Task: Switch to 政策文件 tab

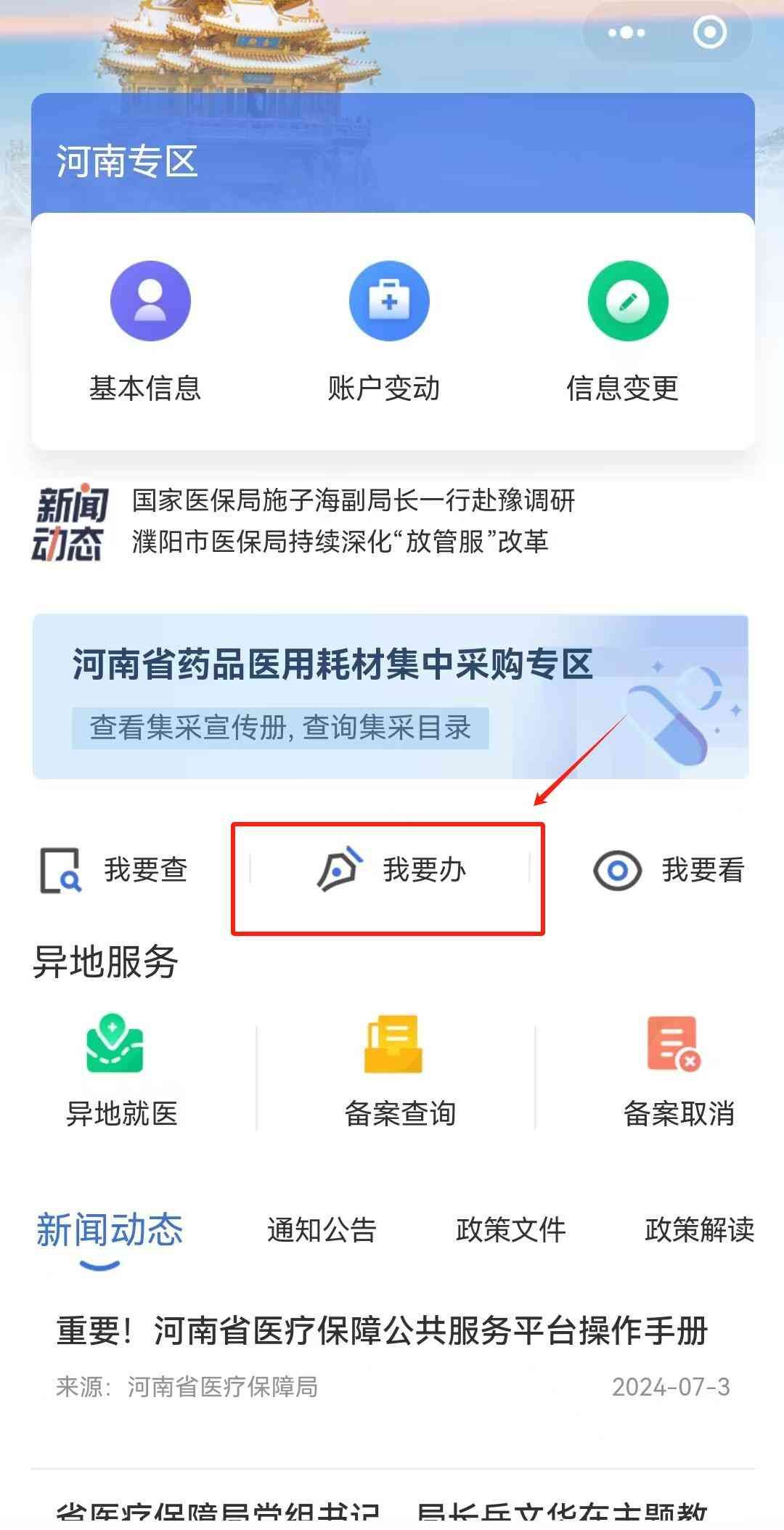Action: (510, 1230)
